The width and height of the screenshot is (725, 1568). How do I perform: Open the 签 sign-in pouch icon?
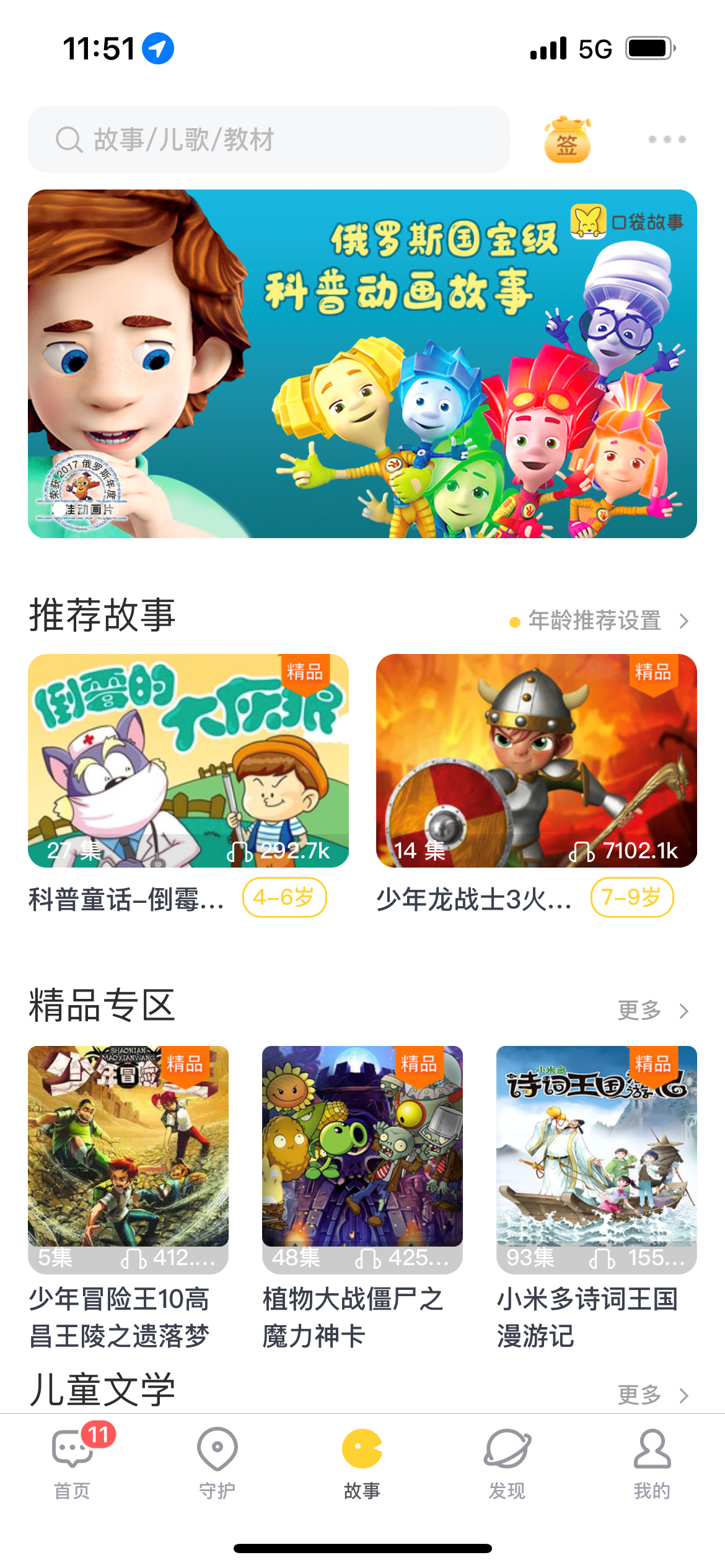(567, 140)
